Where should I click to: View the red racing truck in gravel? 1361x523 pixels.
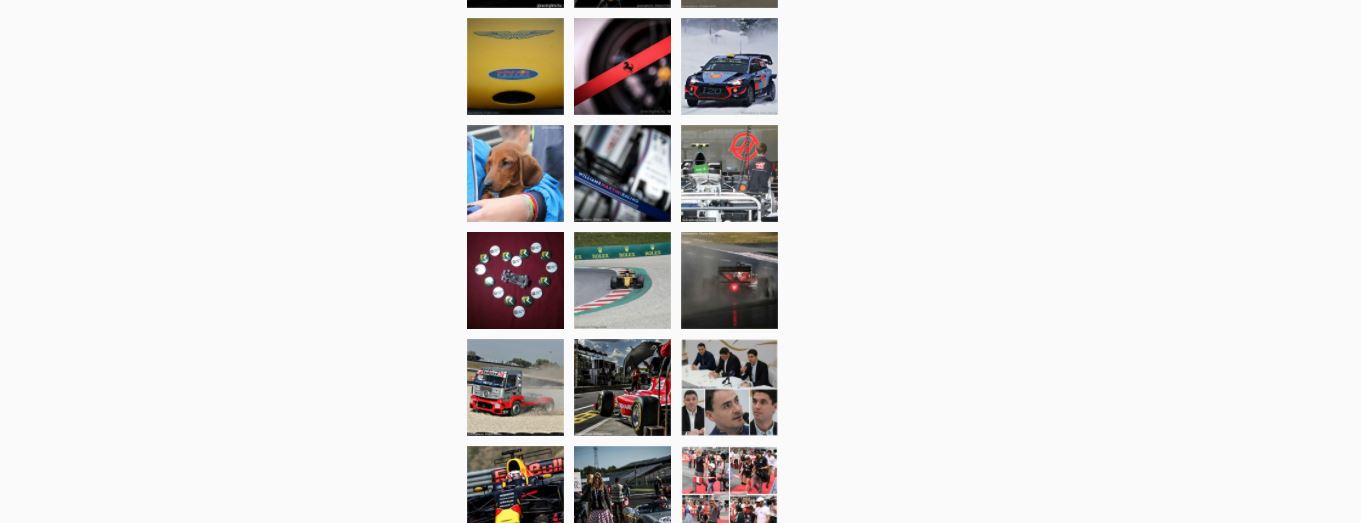point(515,387)
